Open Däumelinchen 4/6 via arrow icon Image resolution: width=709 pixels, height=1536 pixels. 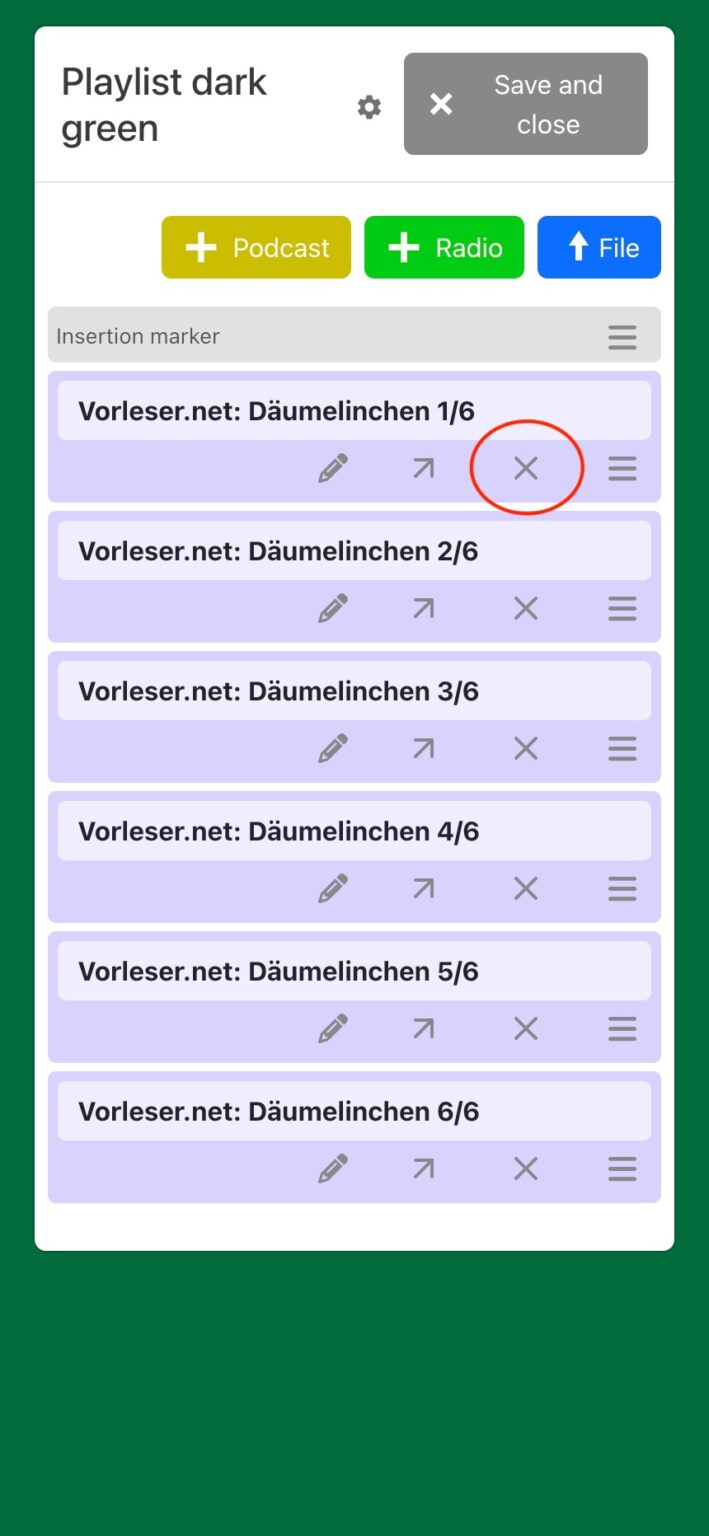424,888
